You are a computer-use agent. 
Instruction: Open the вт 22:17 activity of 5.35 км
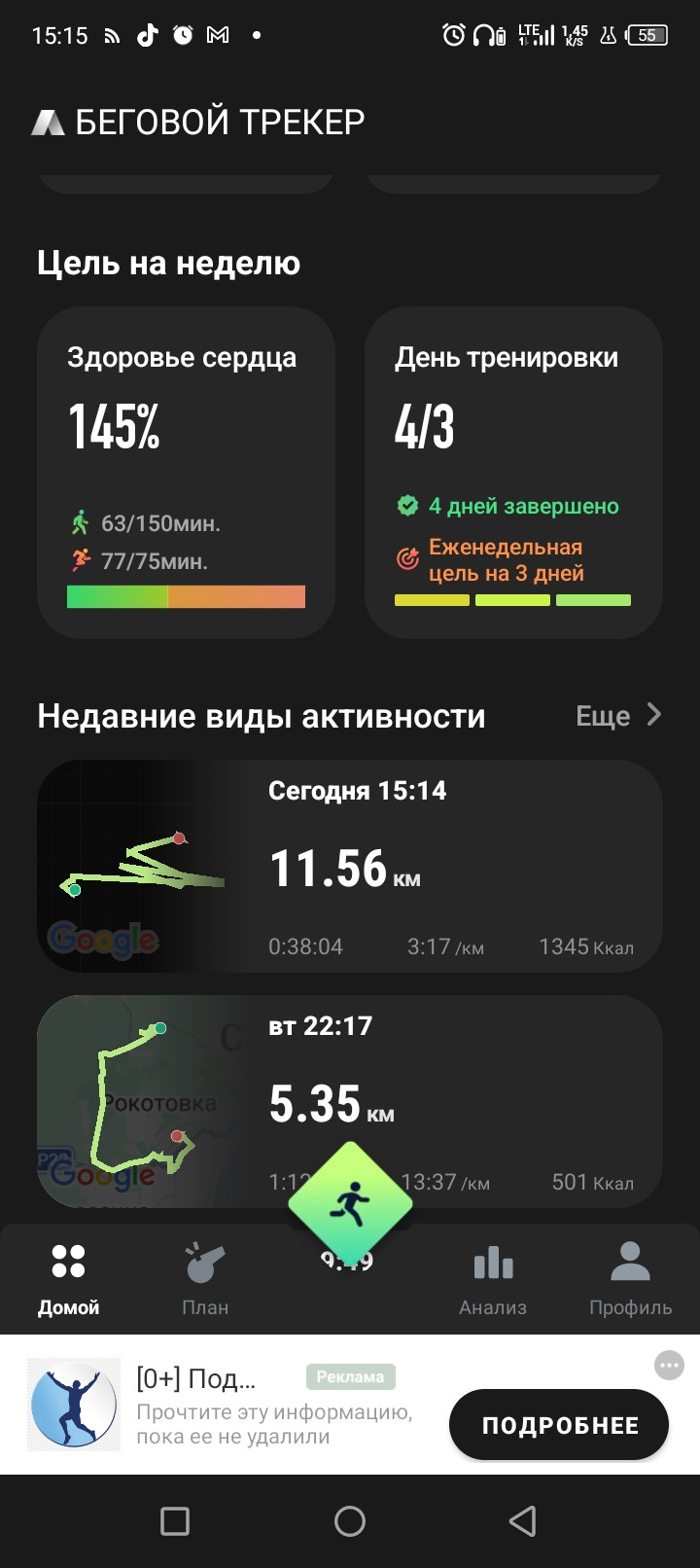tap(350, 1101)
